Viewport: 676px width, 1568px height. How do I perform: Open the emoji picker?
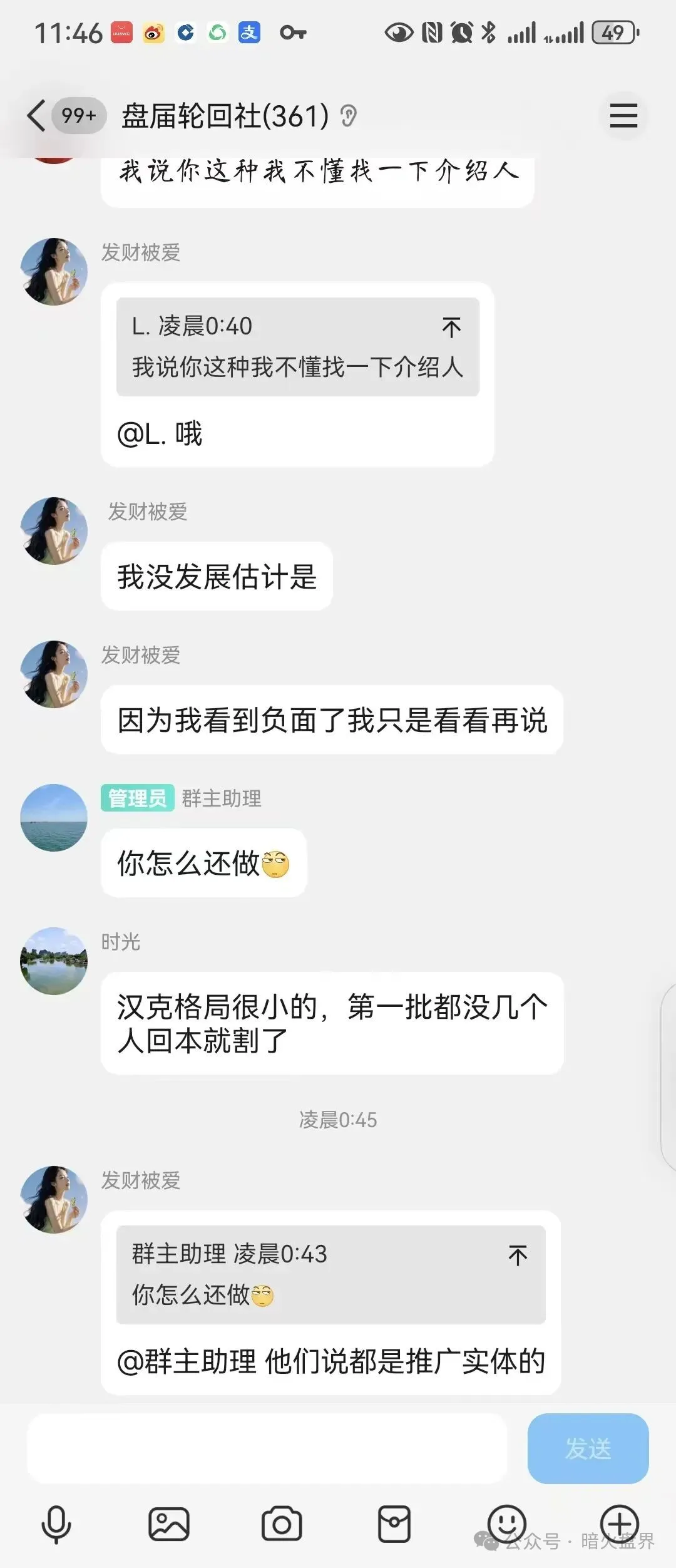(x=507, y=1523)
